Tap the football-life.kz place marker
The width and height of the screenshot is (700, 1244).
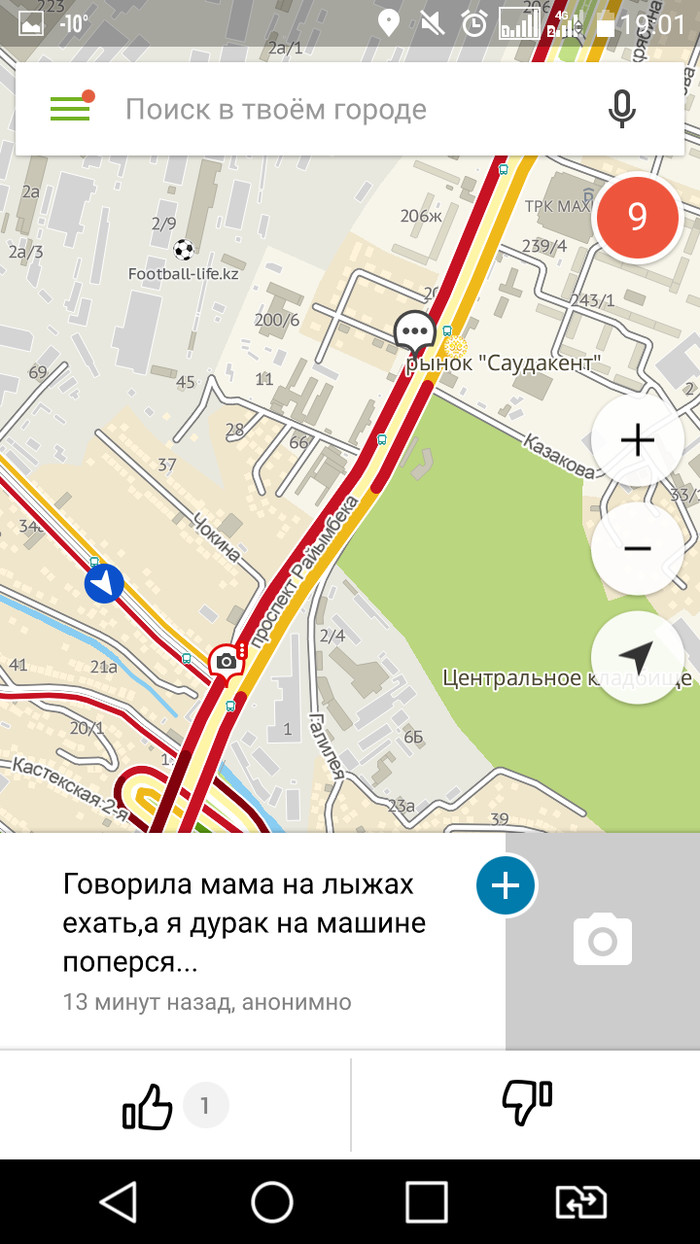pos(183,249)
